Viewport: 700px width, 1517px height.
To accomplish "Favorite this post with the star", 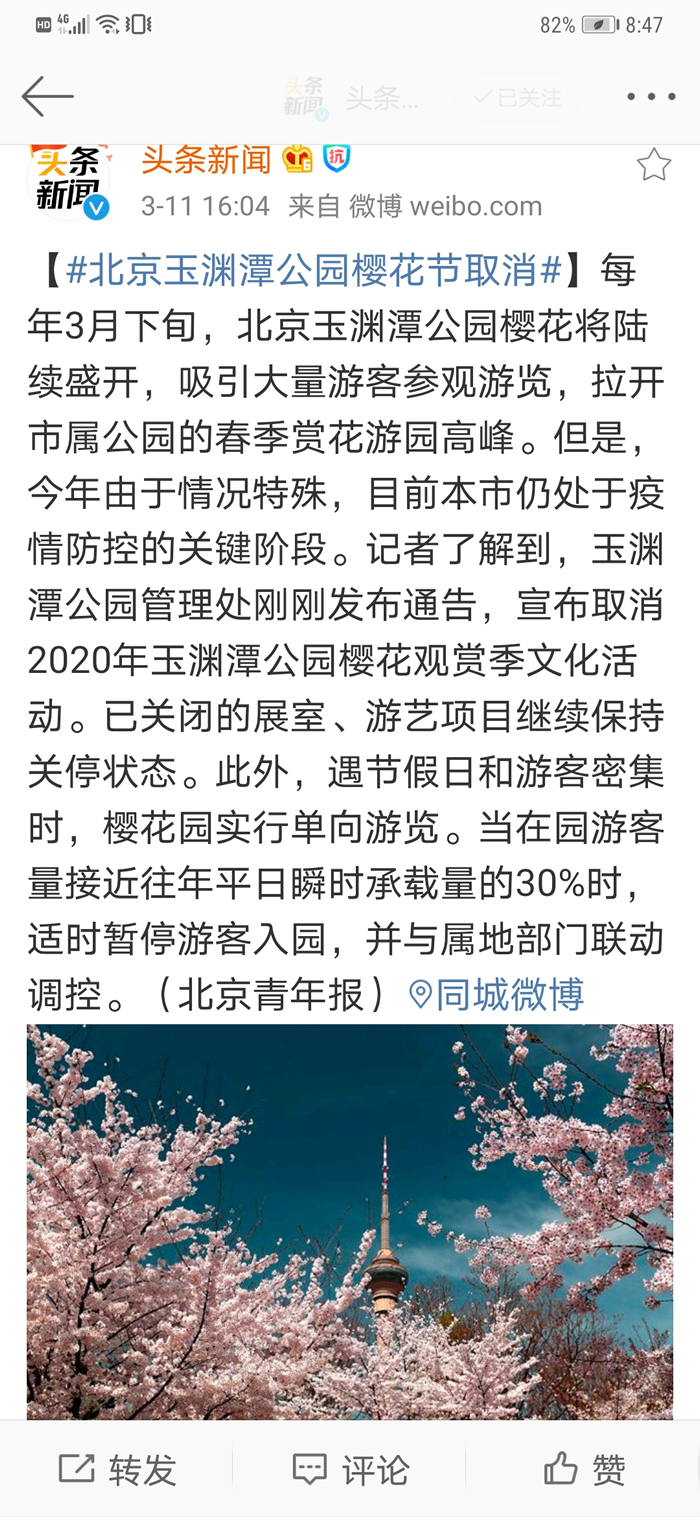I will 653,165.
